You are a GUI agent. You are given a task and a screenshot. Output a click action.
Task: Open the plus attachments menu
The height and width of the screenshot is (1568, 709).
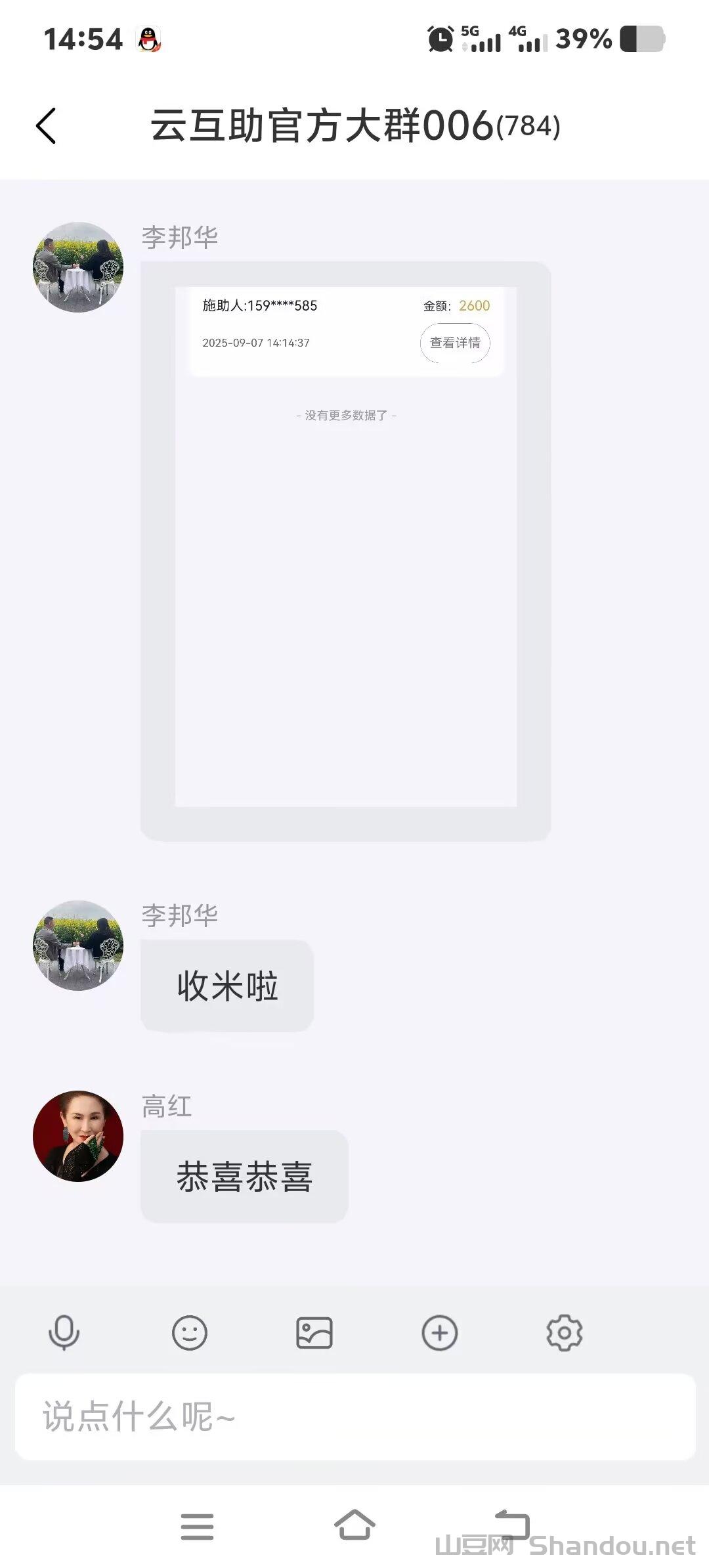tap(439, 1333)
